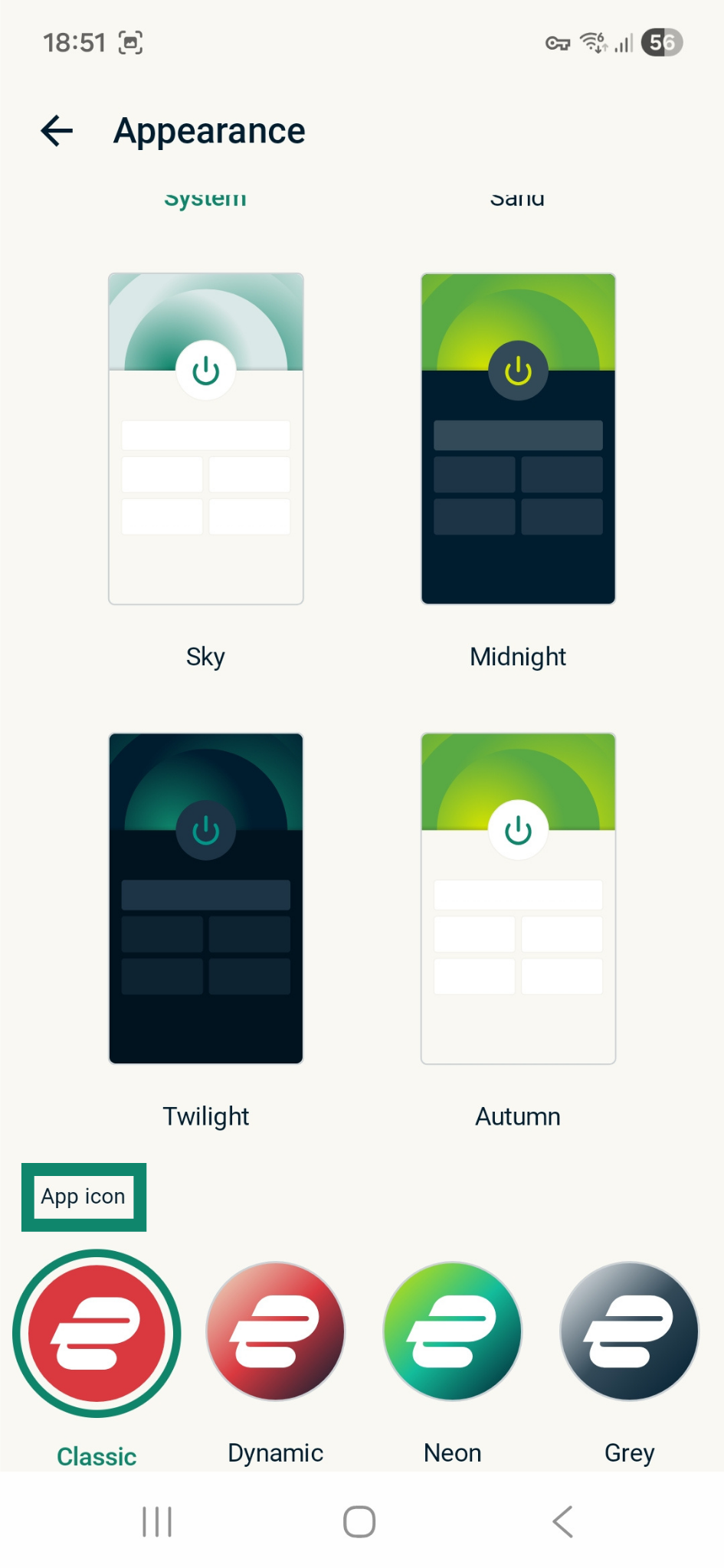The width and height of the screenshot is (724, 1568).
Task: Switch to the Dynamic app icon
Action: pos(275,1331)
